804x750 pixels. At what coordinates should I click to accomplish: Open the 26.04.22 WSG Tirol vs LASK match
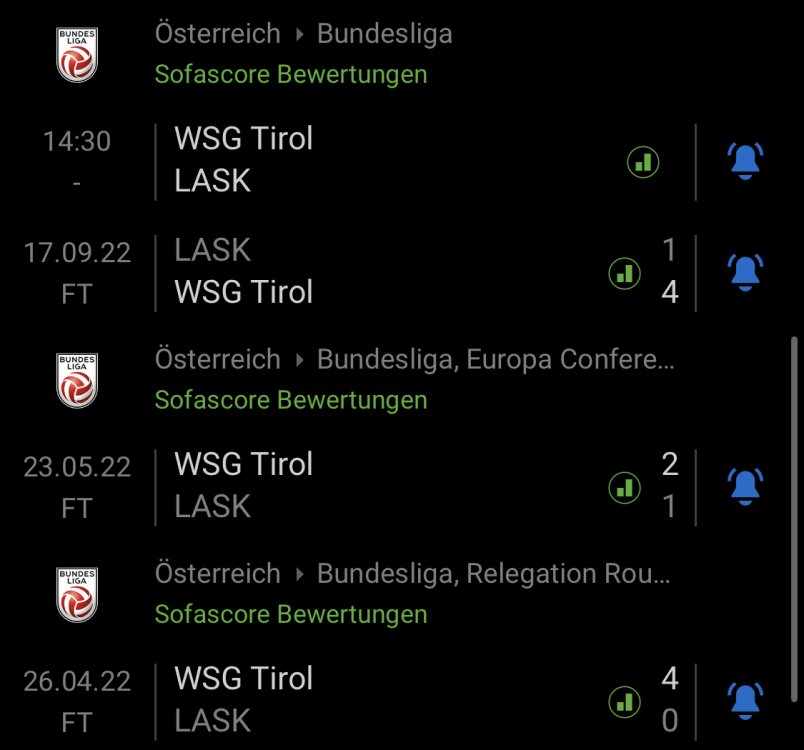click(380, 700)
